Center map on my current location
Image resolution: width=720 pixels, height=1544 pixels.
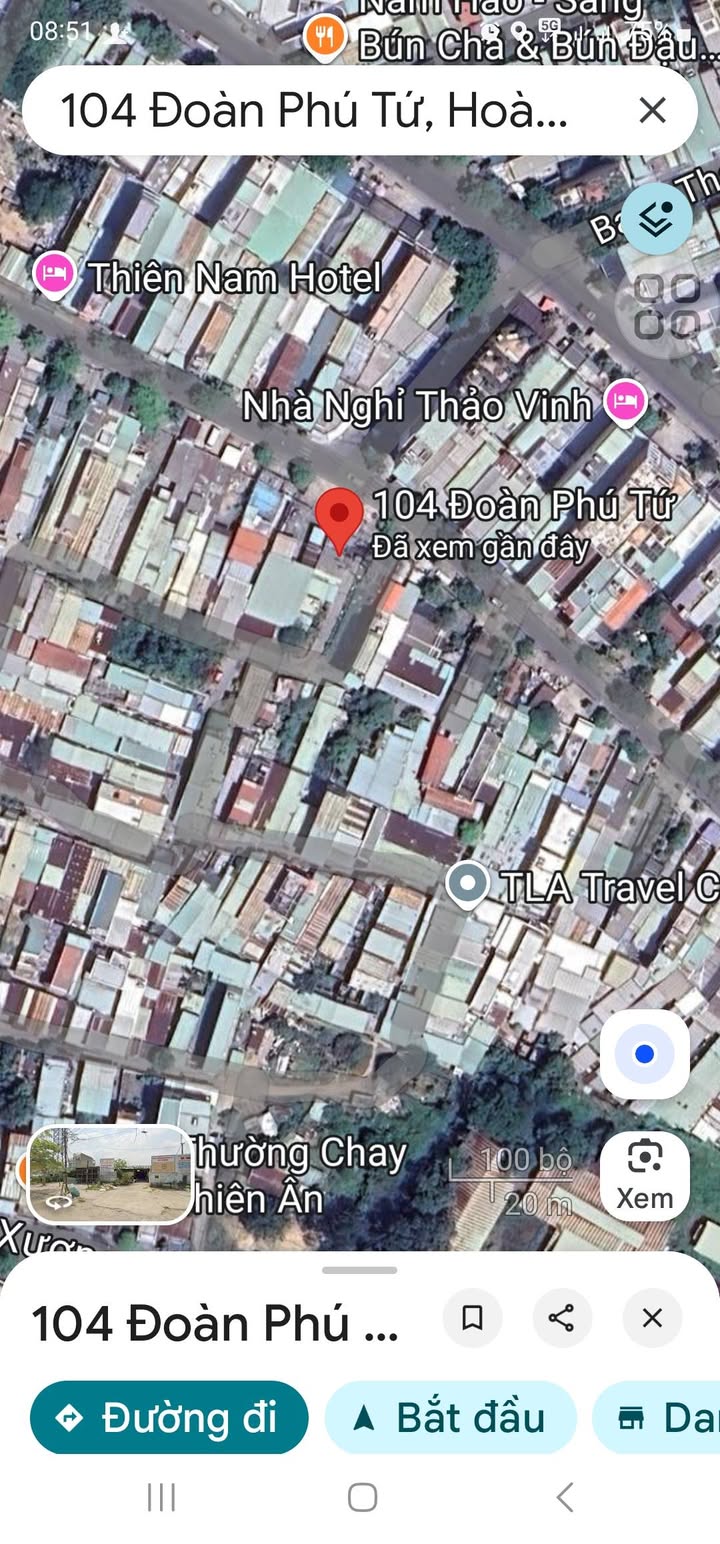pyautogui.click(x=645, y=1054)
